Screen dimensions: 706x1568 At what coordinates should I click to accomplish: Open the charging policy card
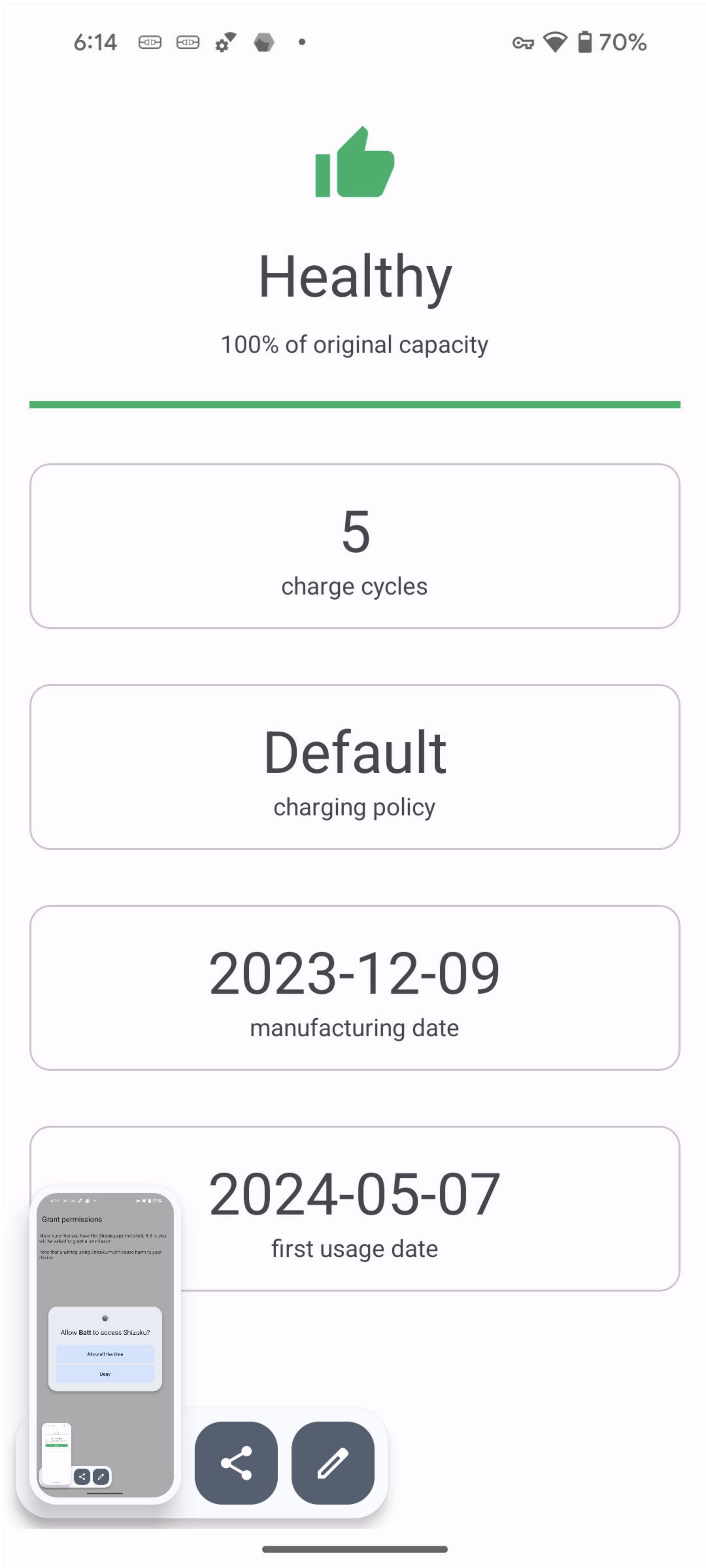click(354, 766)
